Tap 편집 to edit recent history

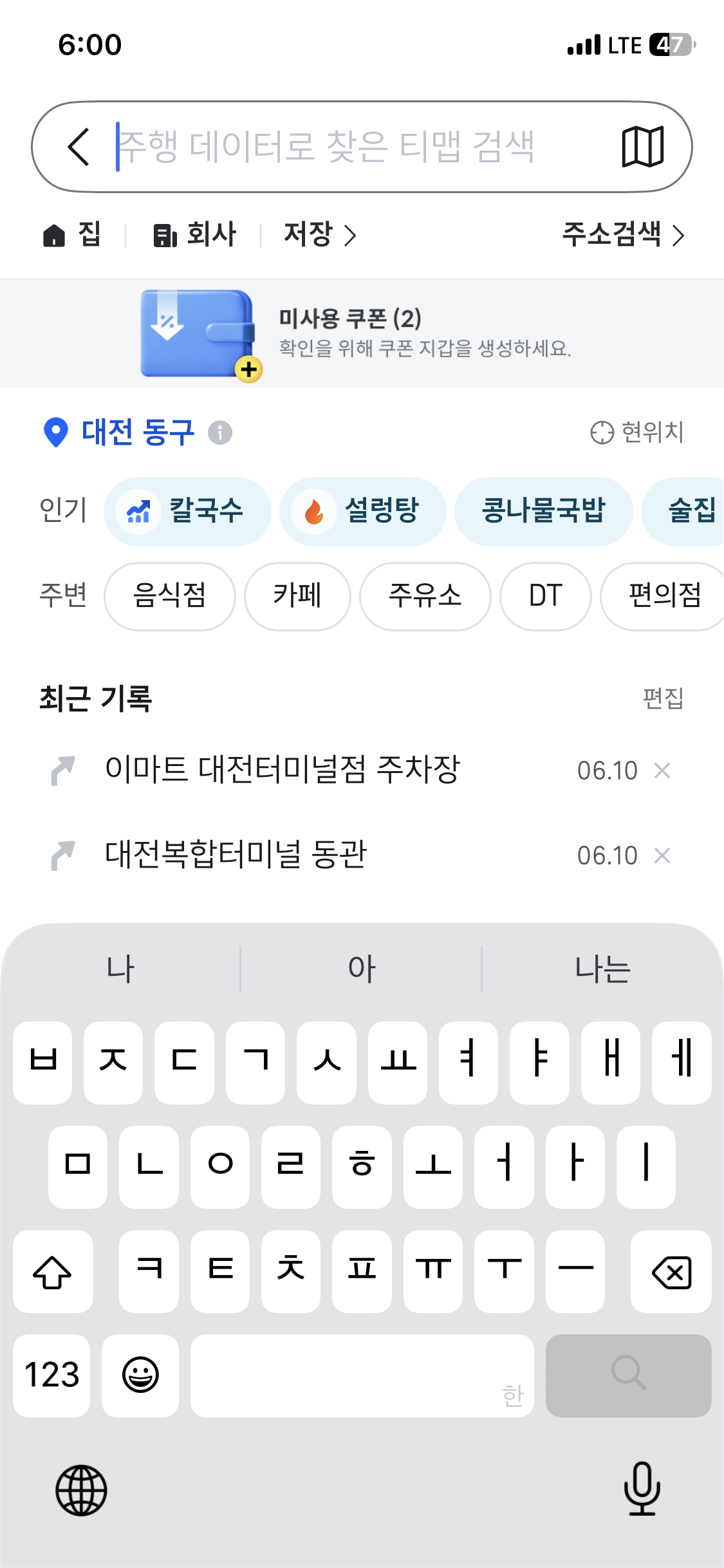coord(663,698)
